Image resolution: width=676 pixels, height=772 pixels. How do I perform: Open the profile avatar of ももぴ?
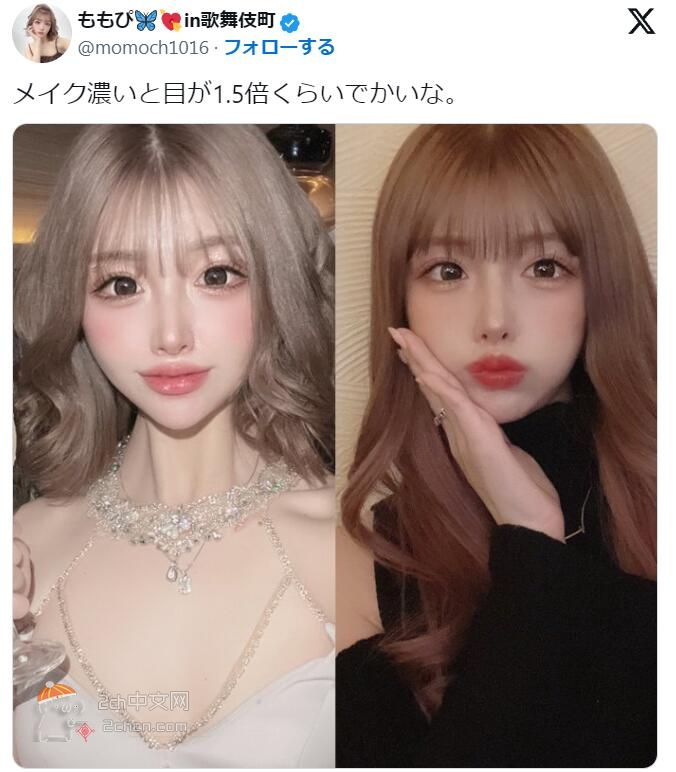40,35
